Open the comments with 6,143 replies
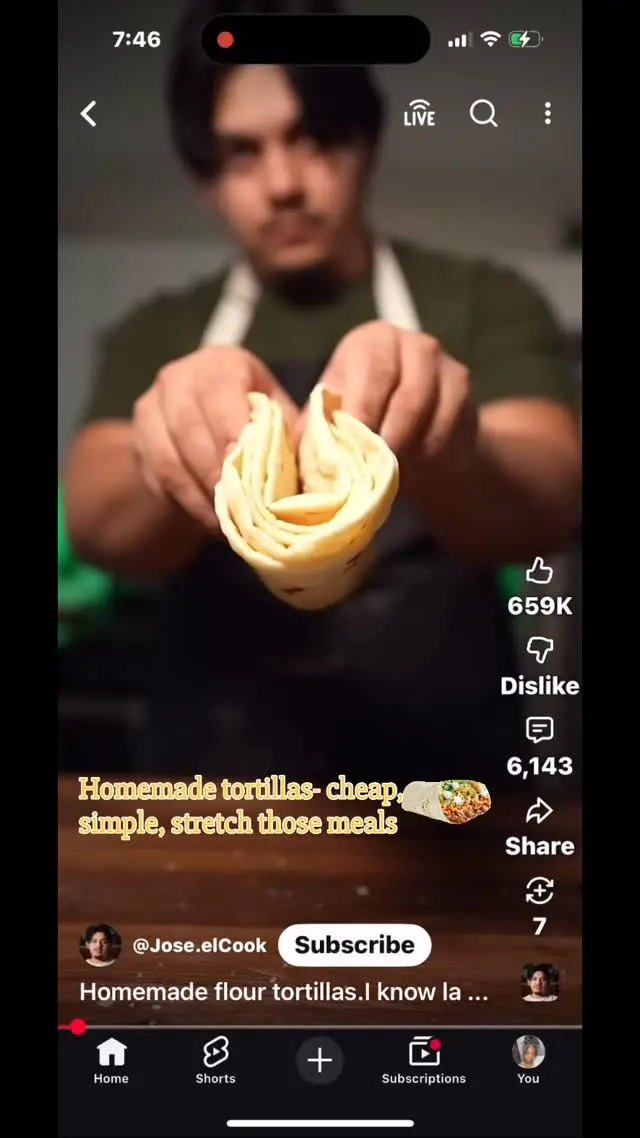The height and width of the screenshot is (1138, 640). [539, 732]
